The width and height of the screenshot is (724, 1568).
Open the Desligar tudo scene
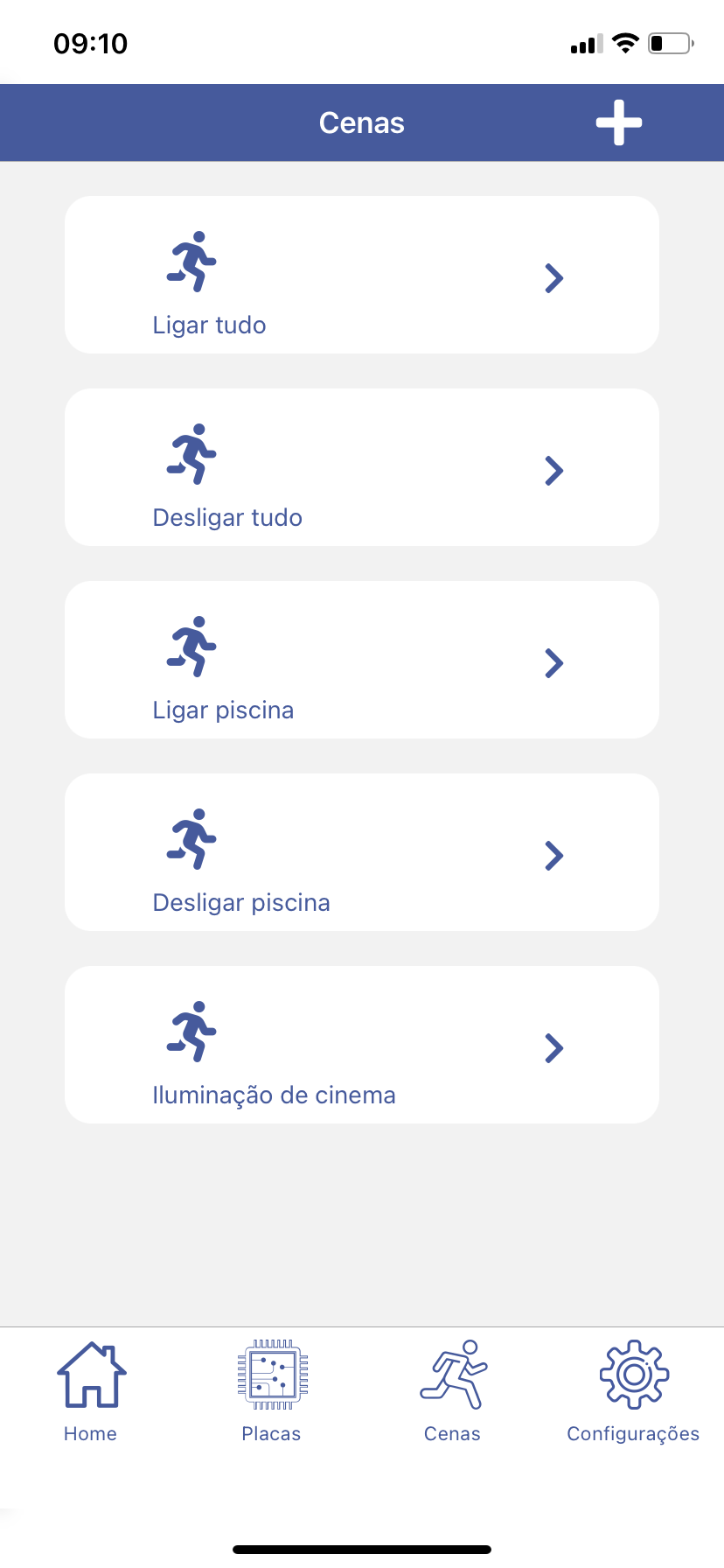[x=362, y=467]
